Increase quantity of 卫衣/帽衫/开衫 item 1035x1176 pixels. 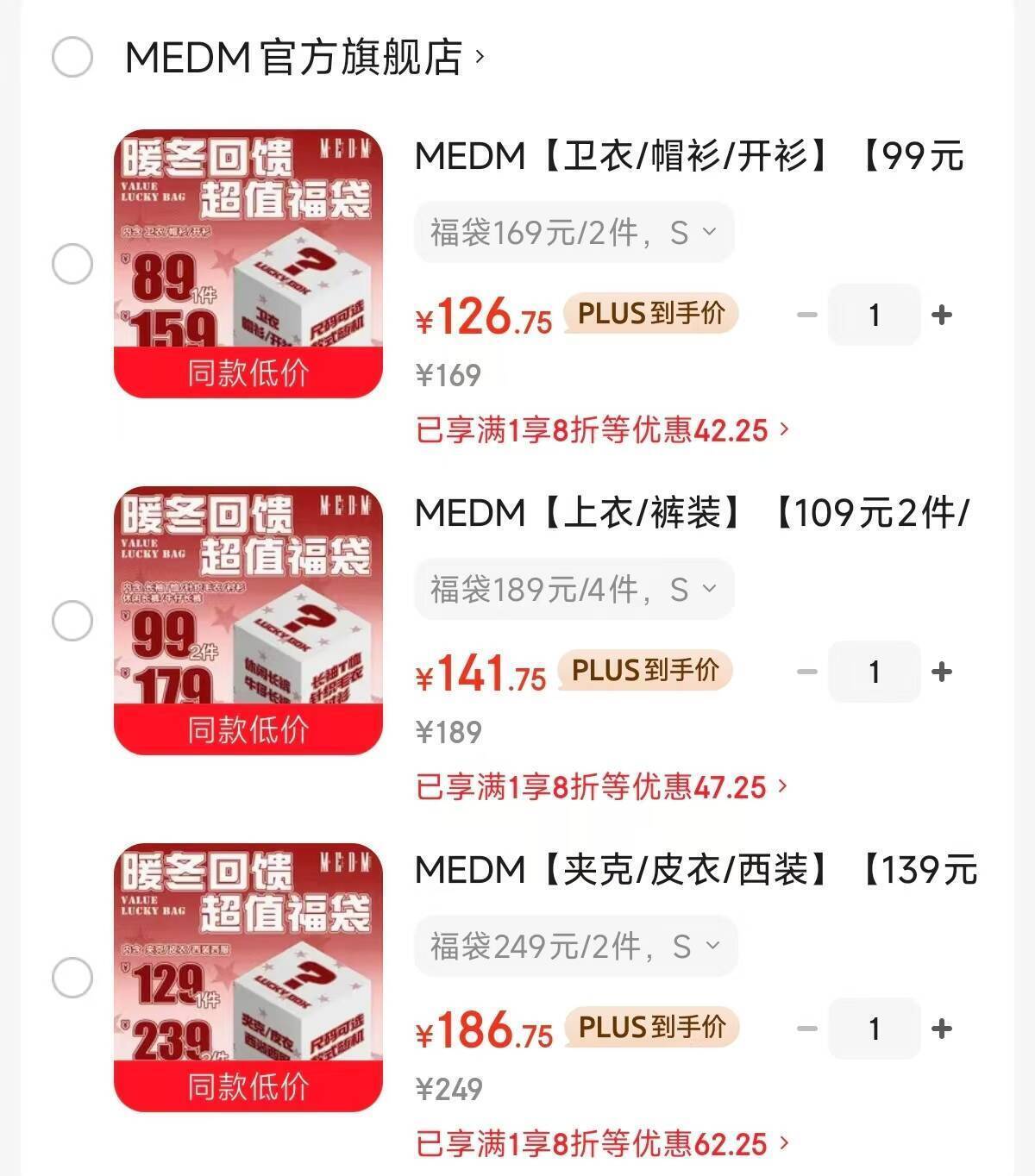942,315
